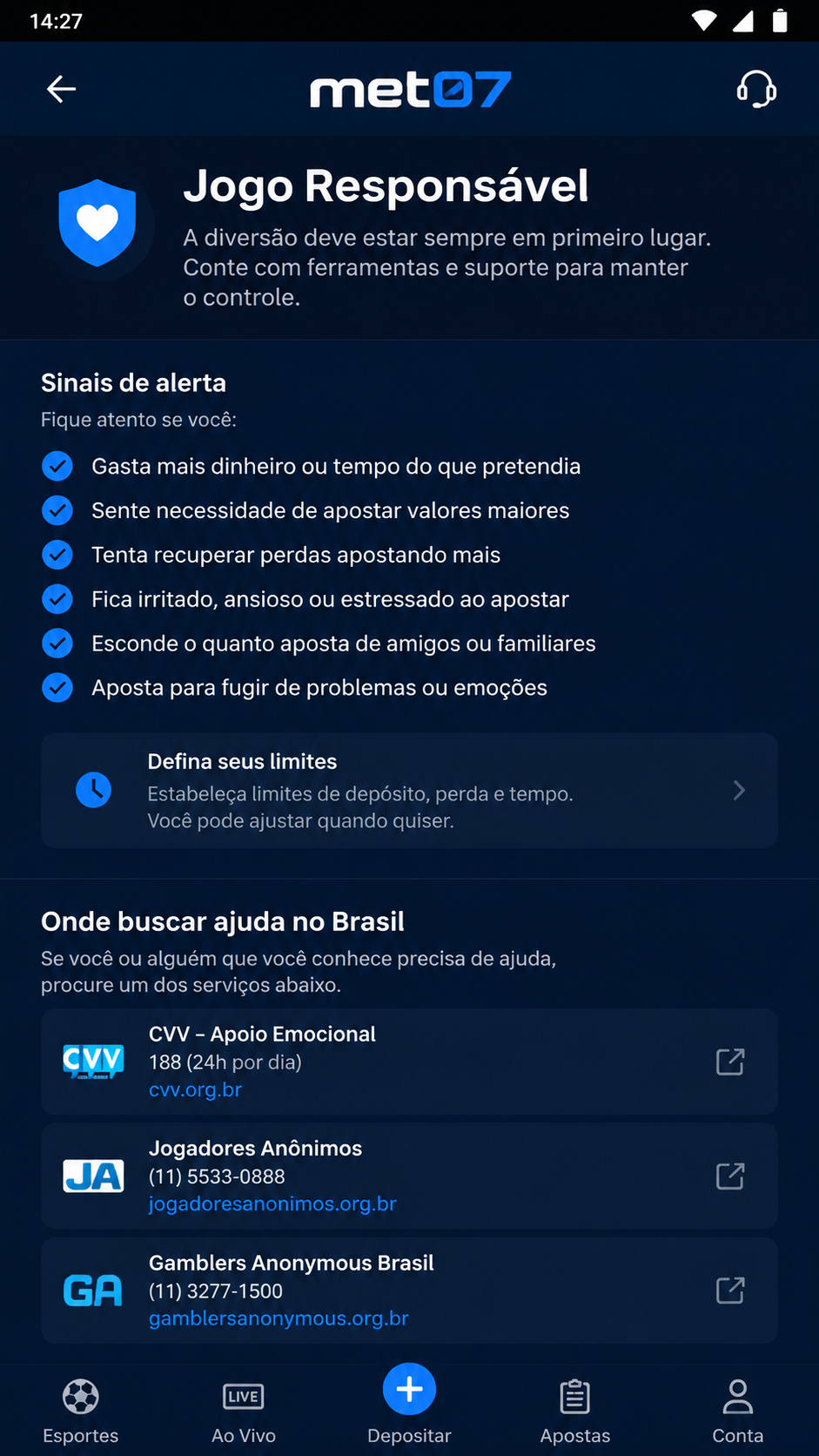Go back using the top-left arrow
This screenshot has height=1456, width=819.
click(61, 89)
